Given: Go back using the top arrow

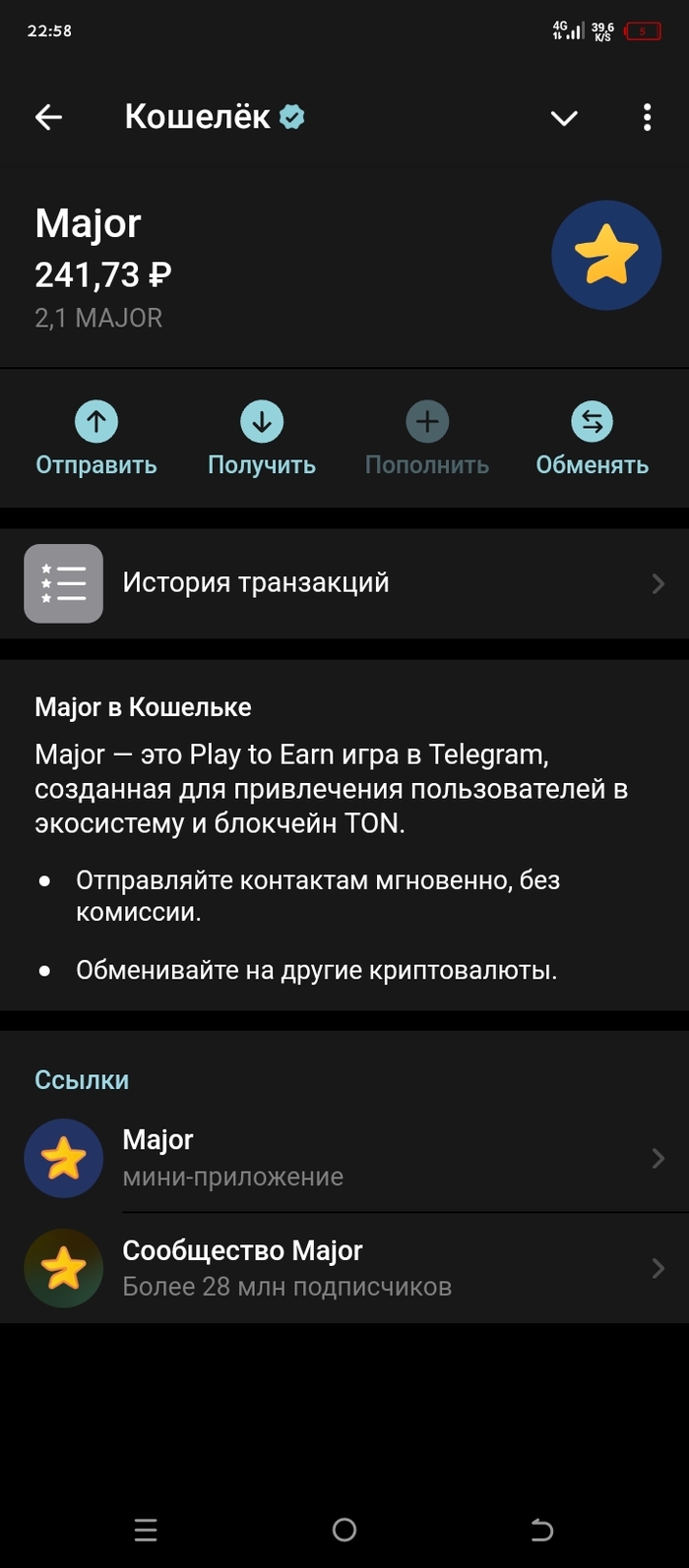Looking at the screenshot, I should pyautogui.click(x=48, y=118).
